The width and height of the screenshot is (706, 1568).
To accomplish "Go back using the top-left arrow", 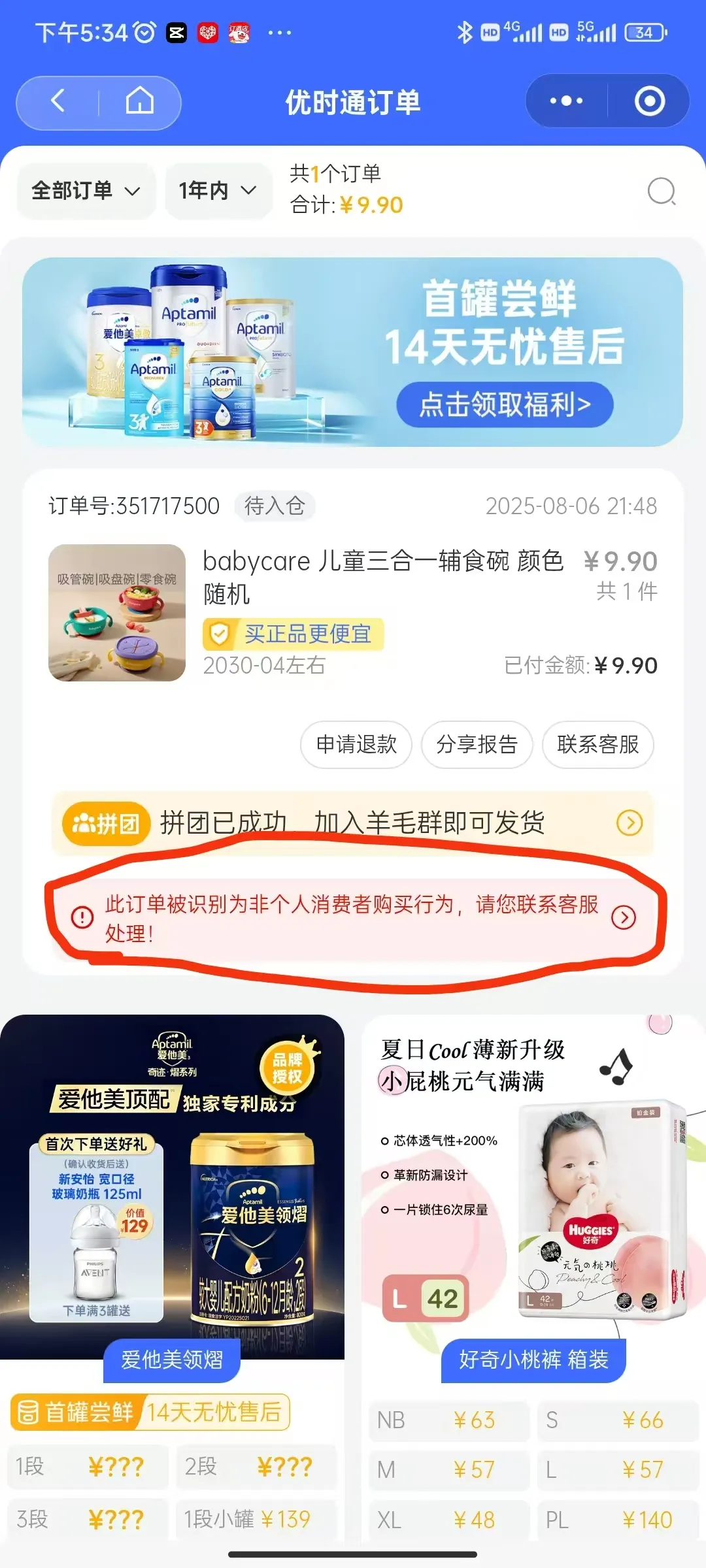I will (x=58, y=102).
